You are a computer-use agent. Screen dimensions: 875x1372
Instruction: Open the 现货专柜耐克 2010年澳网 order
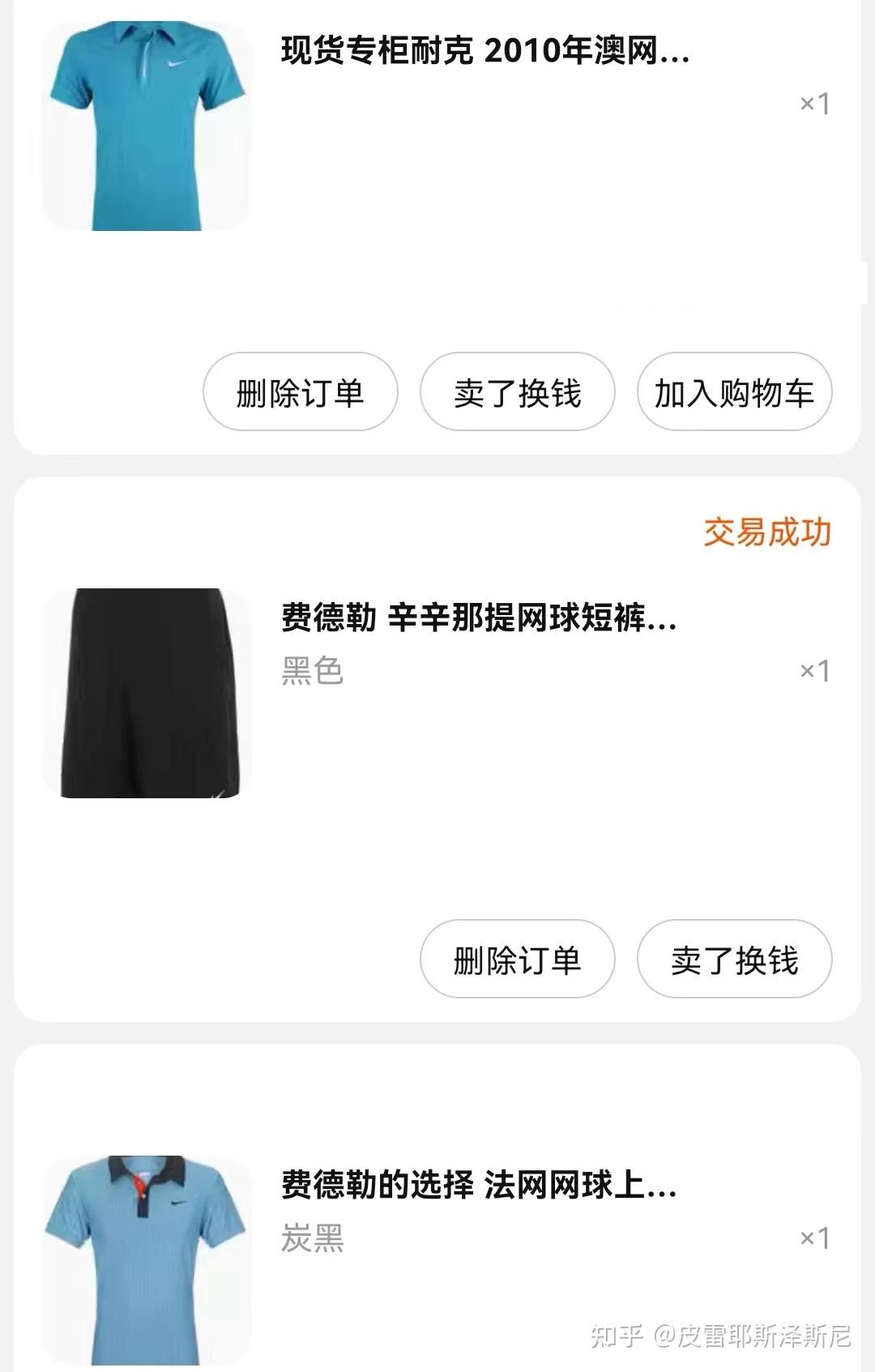pyautogui.click(x=484, y=52)
